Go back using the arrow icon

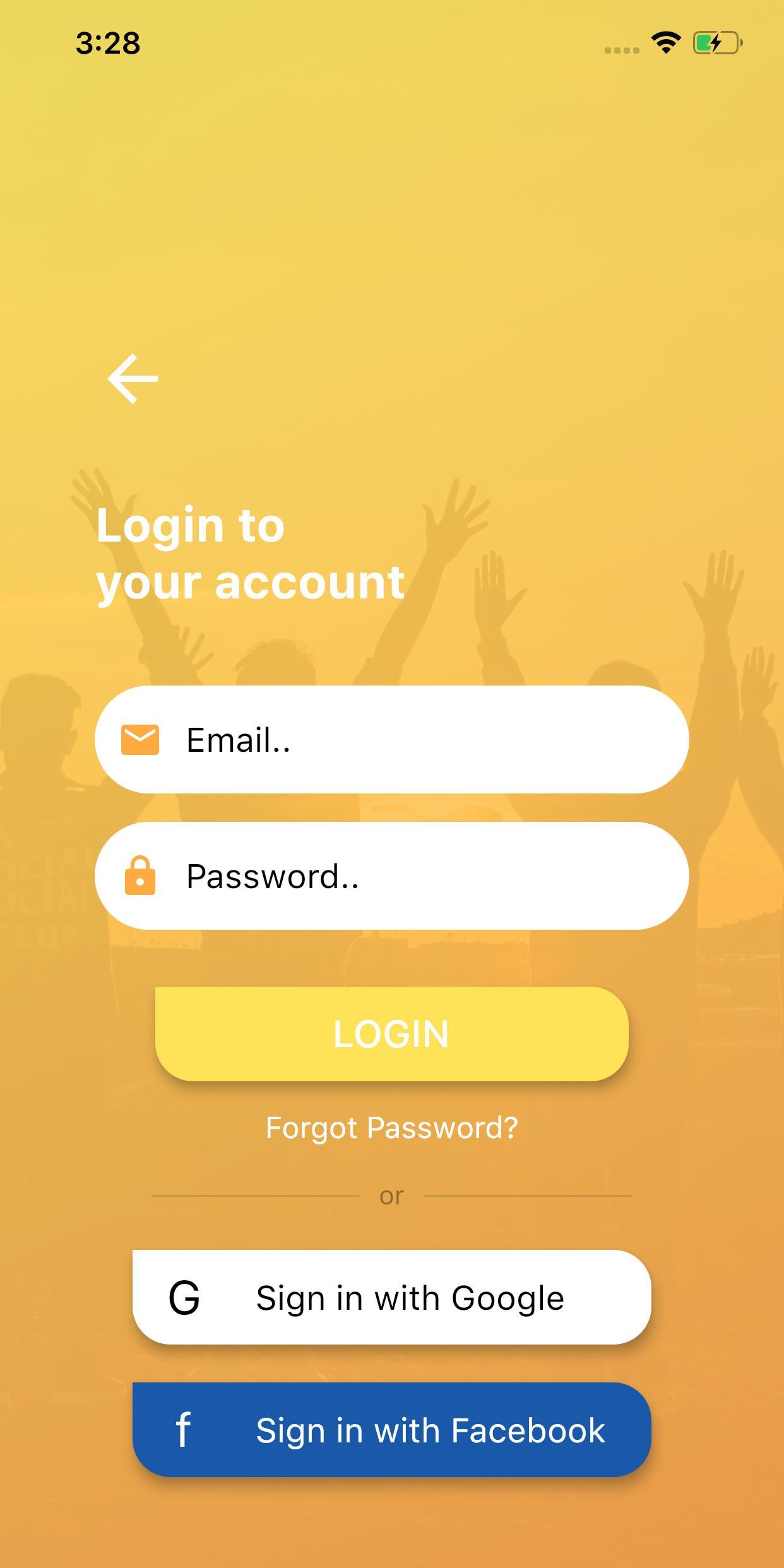click(133, 378)
